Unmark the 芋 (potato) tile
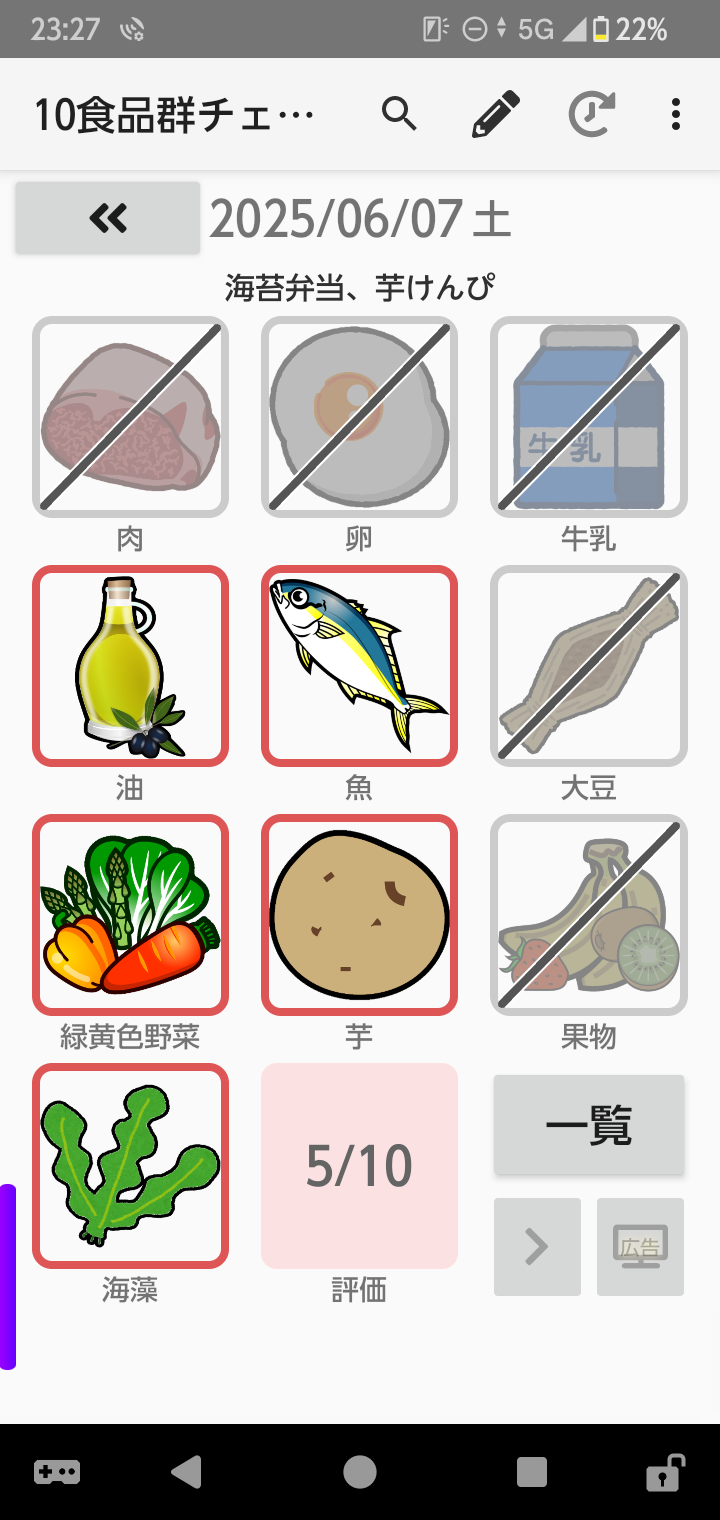The image size is (720, 1520). click(359, 915)
